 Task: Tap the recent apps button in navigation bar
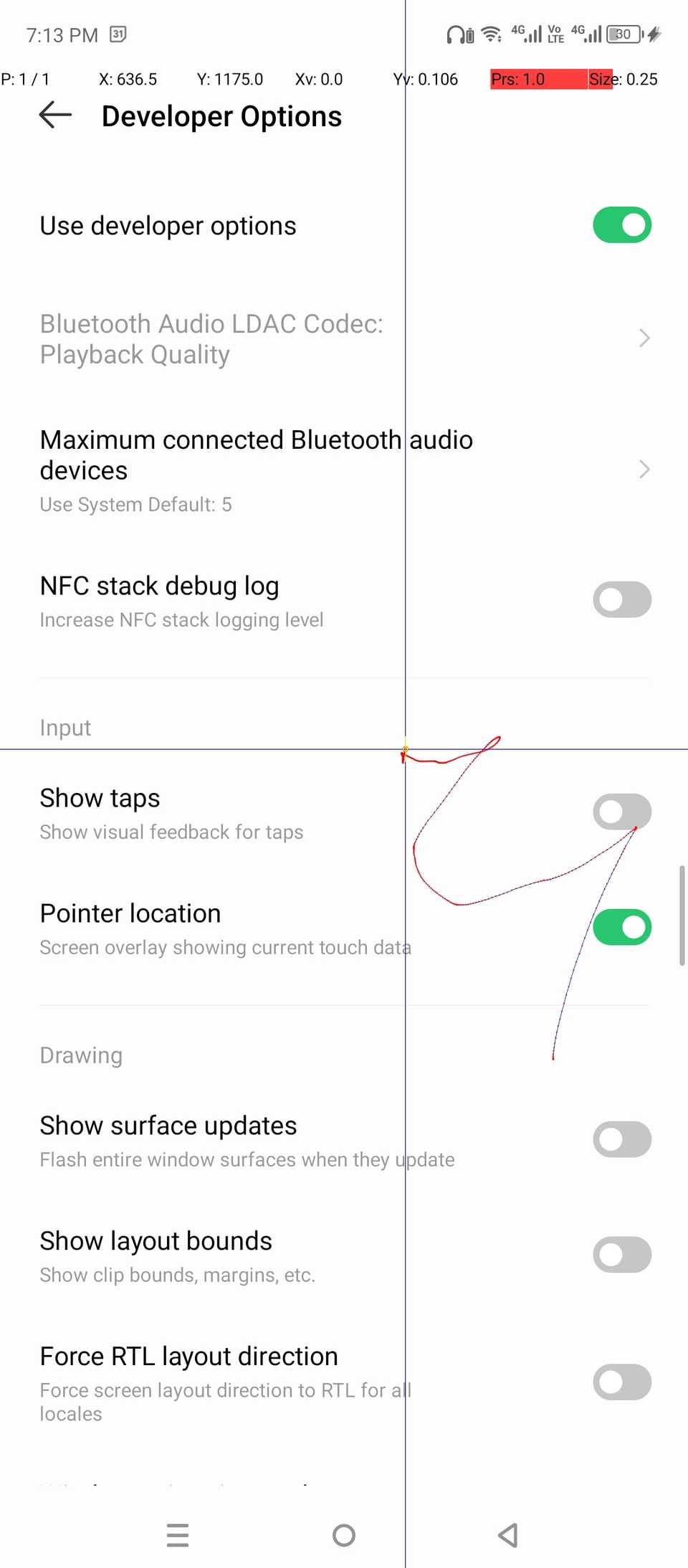[178, 1535]
